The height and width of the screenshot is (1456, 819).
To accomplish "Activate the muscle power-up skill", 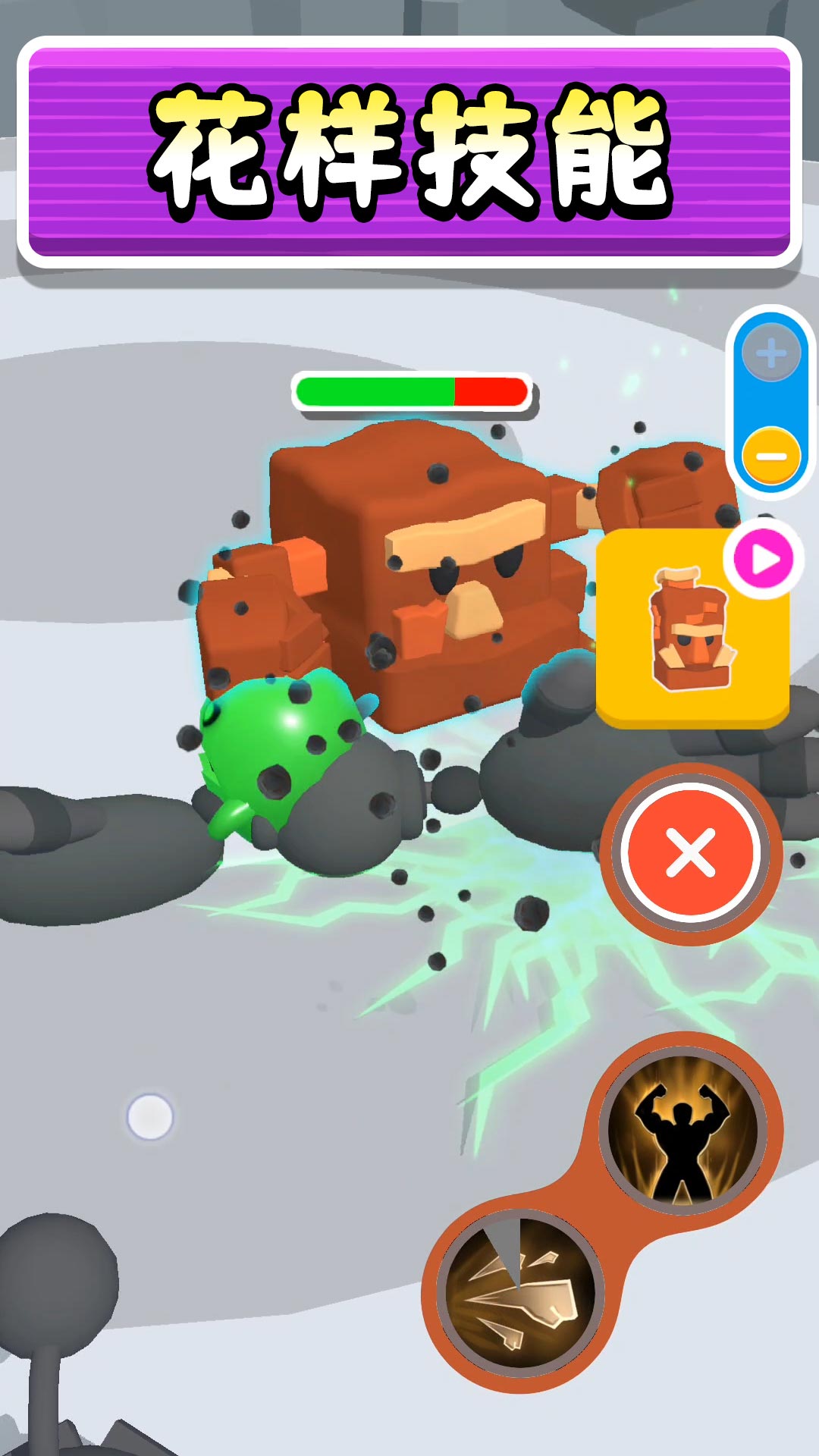I will (682, 1131).
